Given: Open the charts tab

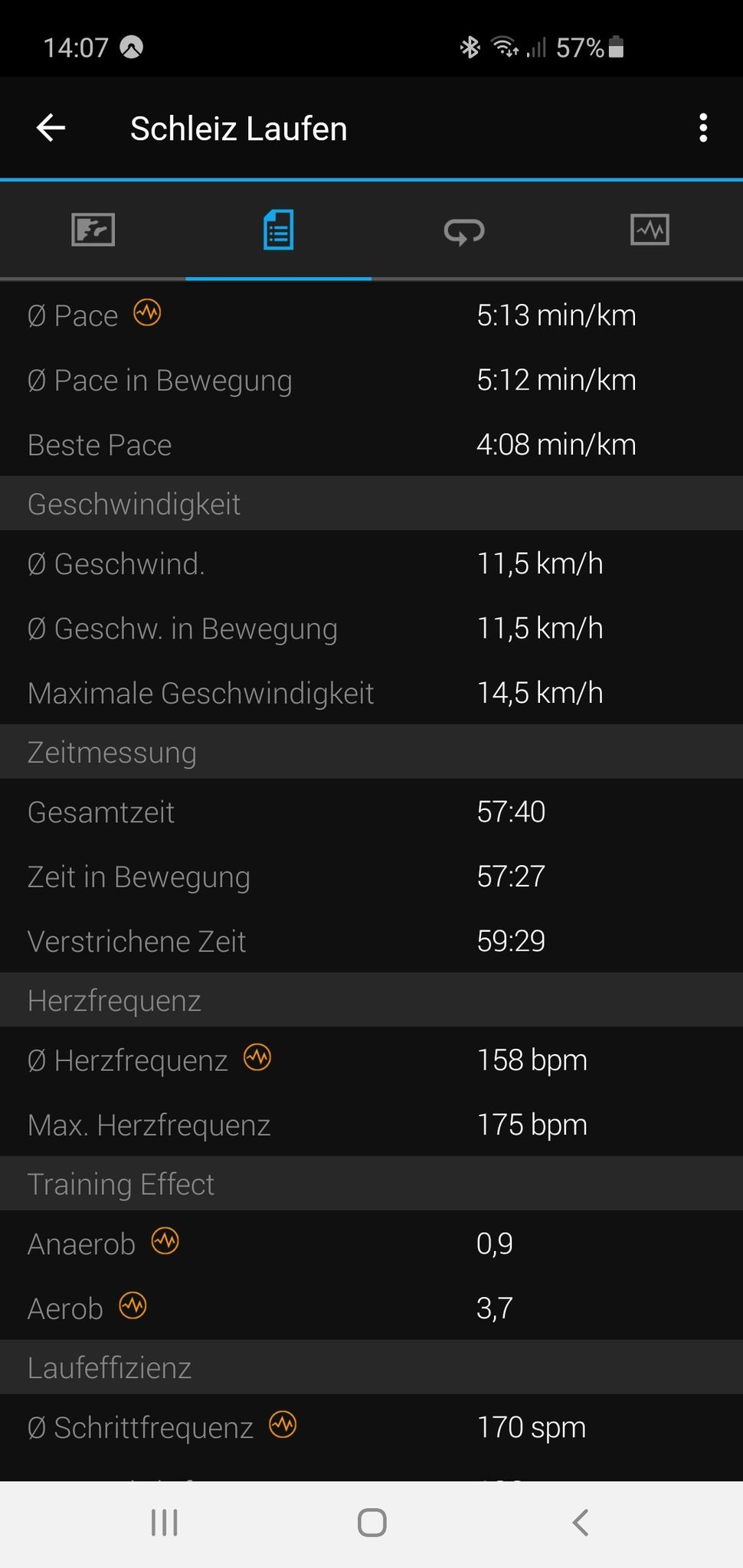Looking at the screenshot, I should [650, 230].
